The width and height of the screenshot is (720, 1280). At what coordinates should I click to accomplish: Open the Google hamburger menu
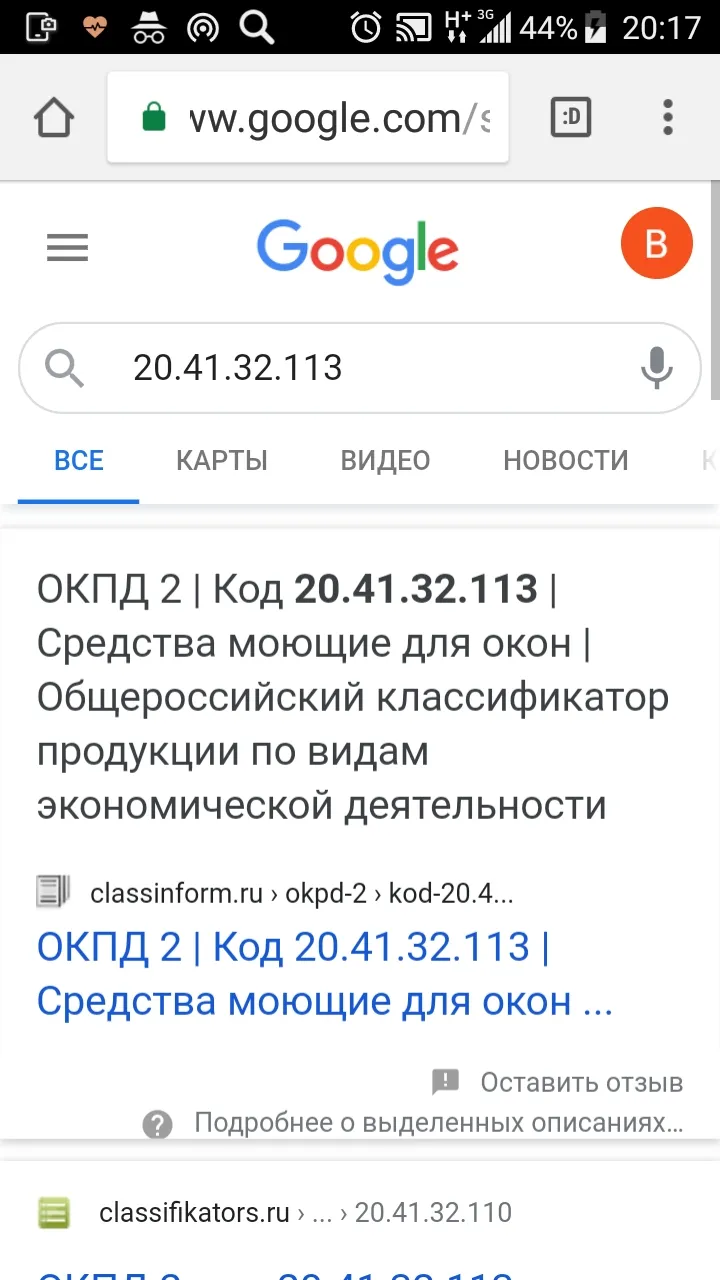(68, 247)
